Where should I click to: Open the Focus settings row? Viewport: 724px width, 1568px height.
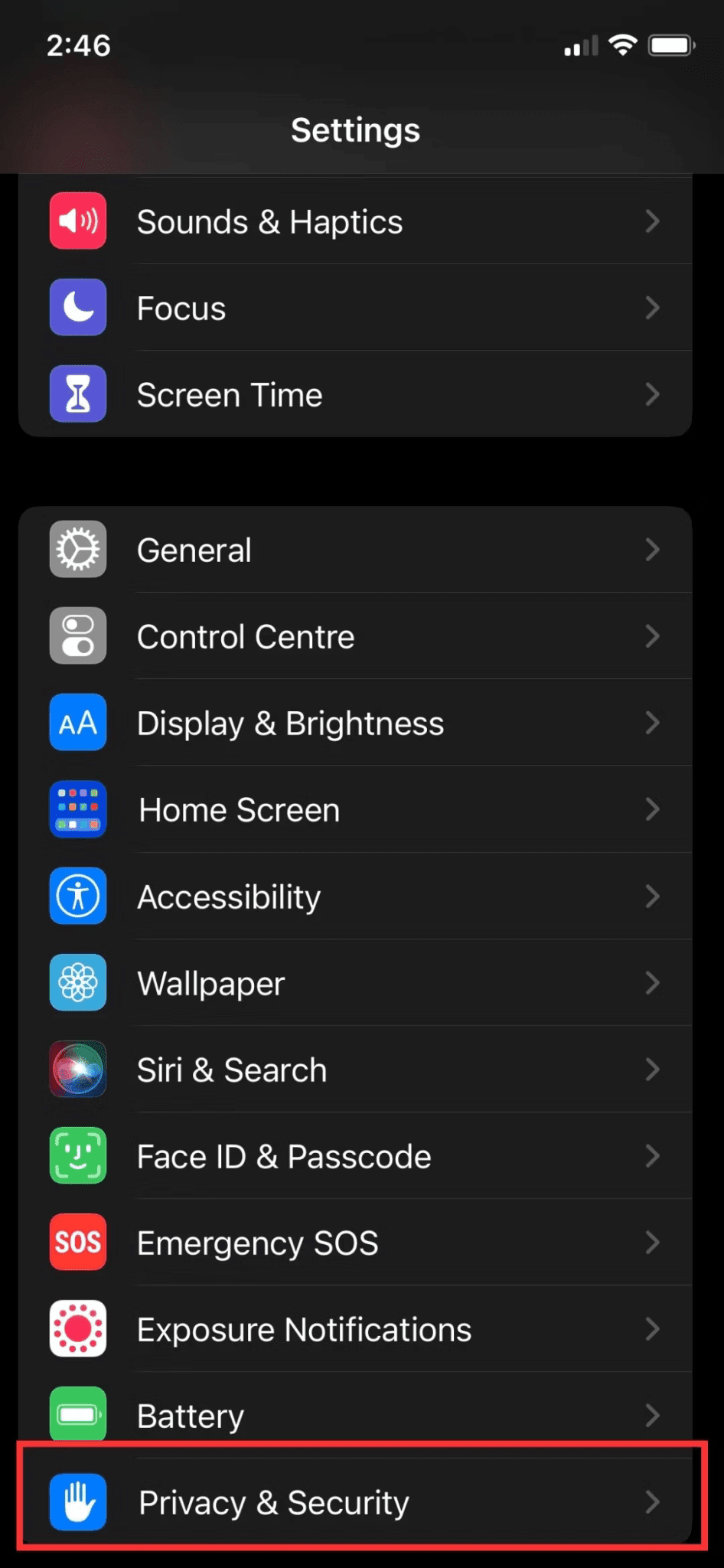(x=355, y=308)
